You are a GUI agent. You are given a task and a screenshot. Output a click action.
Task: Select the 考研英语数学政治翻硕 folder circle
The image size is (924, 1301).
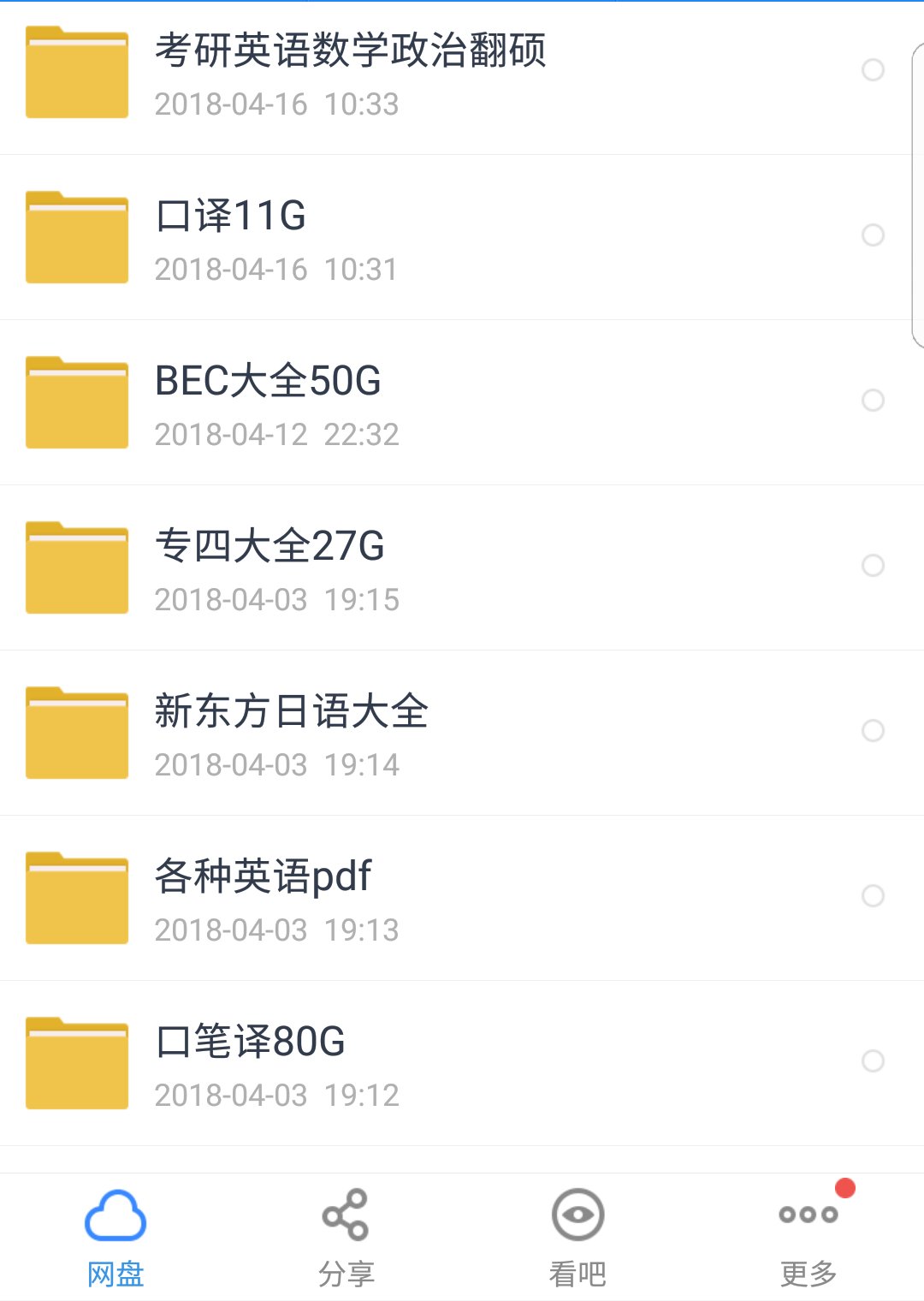pos(873,70)
